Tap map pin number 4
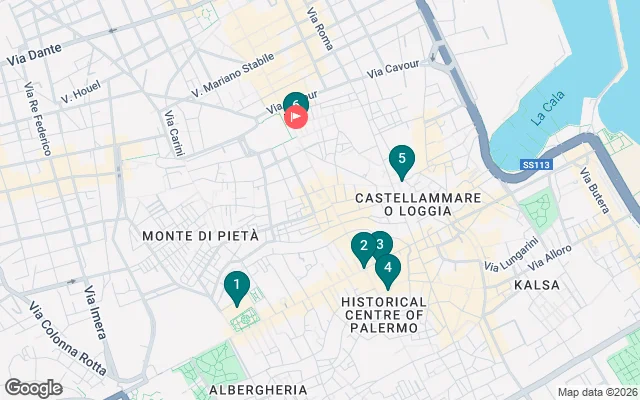The width and height of the screenshot is (640, 400). [x=388, y=267]
